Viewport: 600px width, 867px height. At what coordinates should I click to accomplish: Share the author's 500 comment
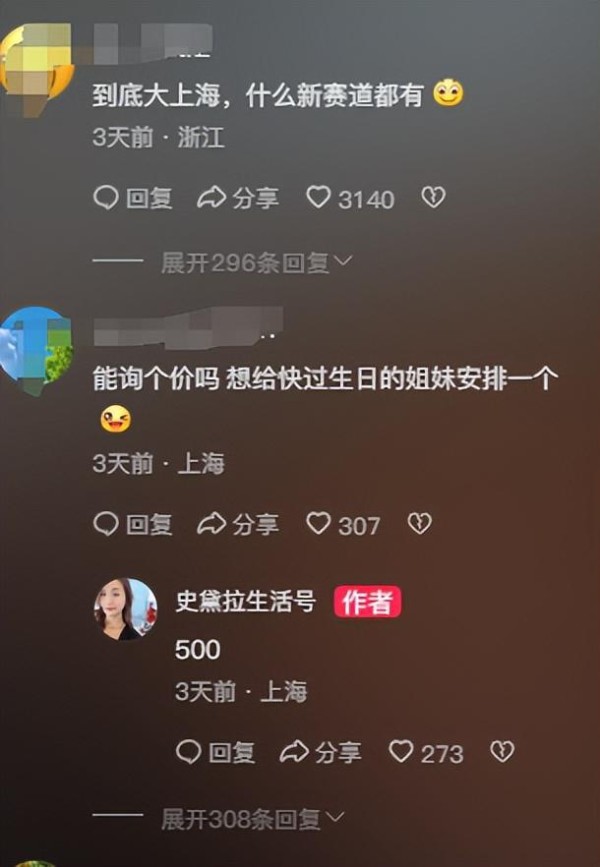(320, 752)
